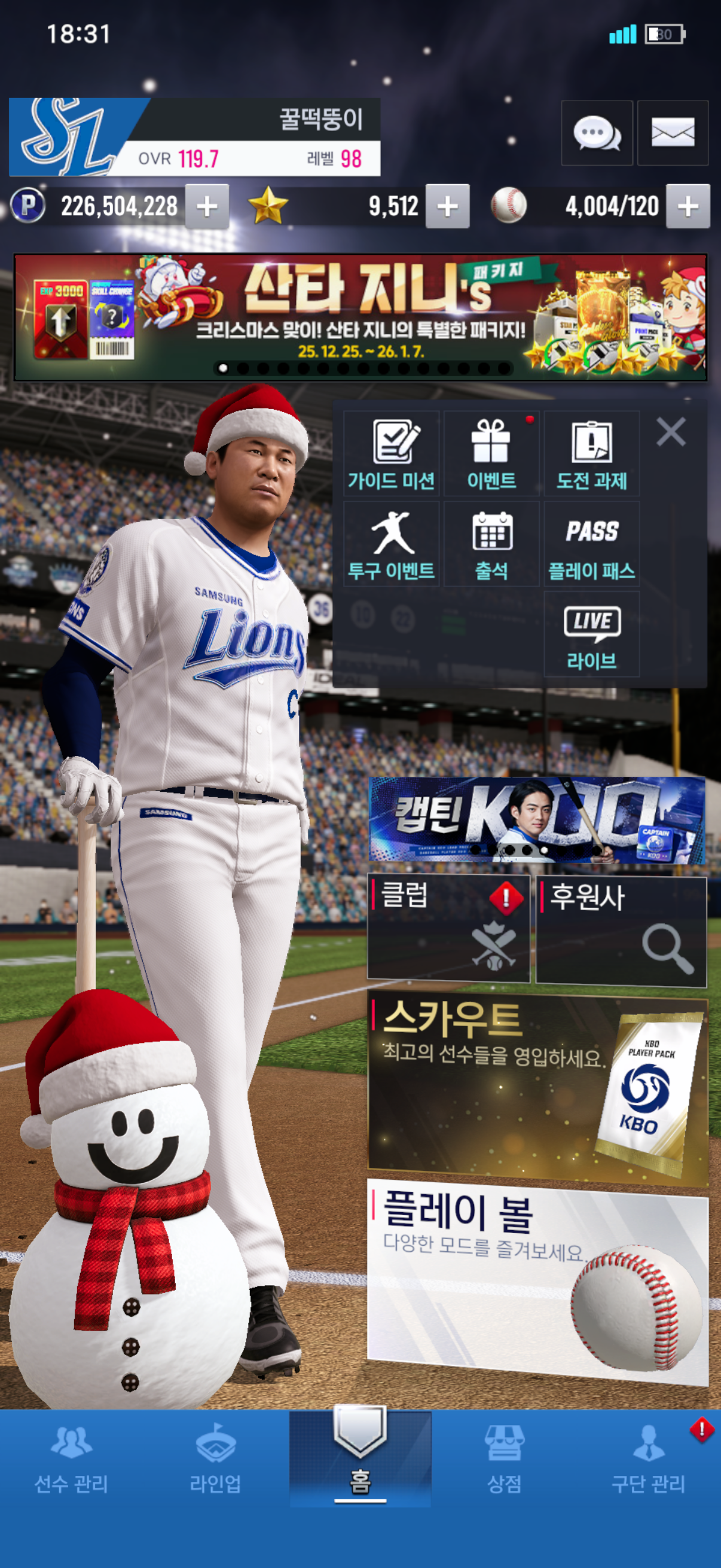Open the 후원사 card
The image size is (721, 1568).
621,930
